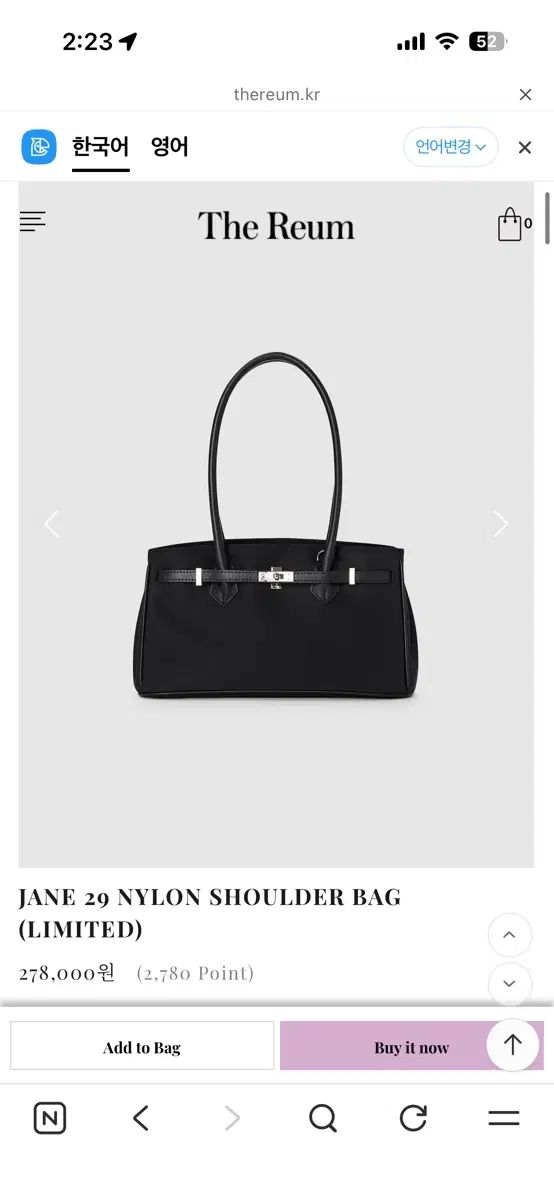The width and height of the screenshot is (554, 1200).
Task: Tap the scroll-down chevron button
Action: coord(509,984)
